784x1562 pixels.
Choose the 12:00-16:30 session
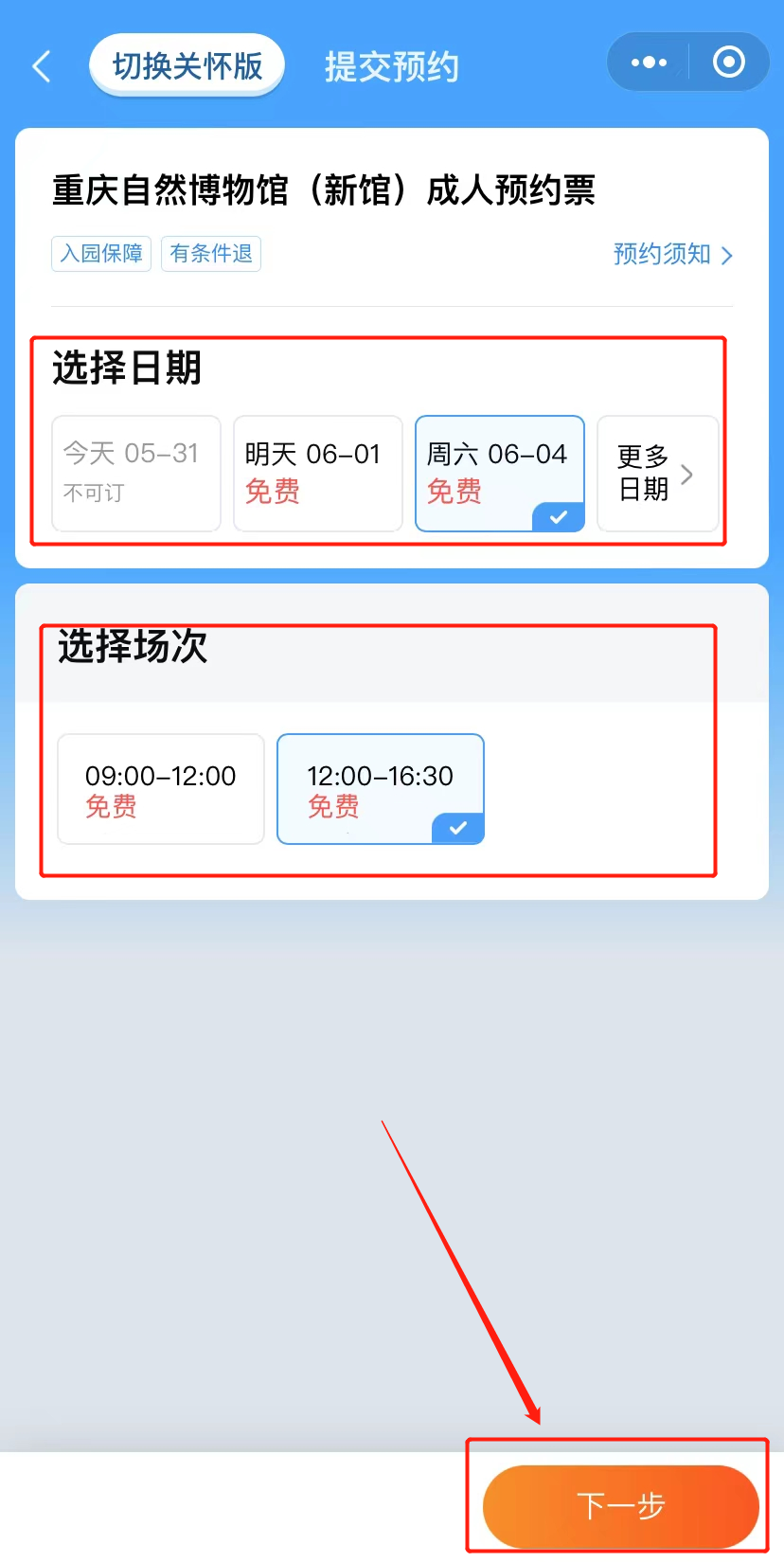[380, 788]
